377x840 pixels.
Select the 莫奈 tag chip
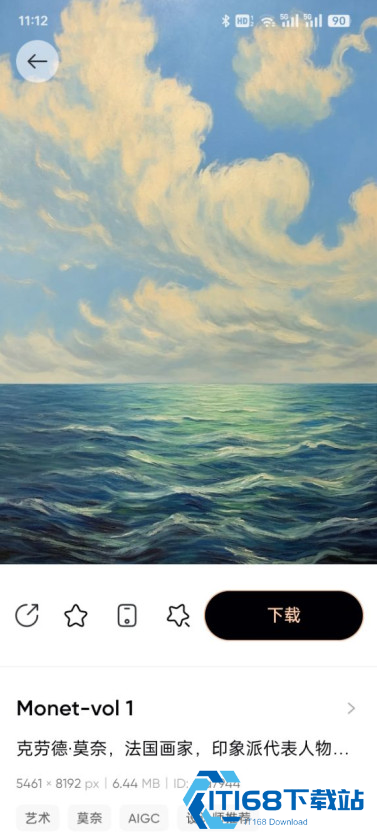(x=89, y=818)
